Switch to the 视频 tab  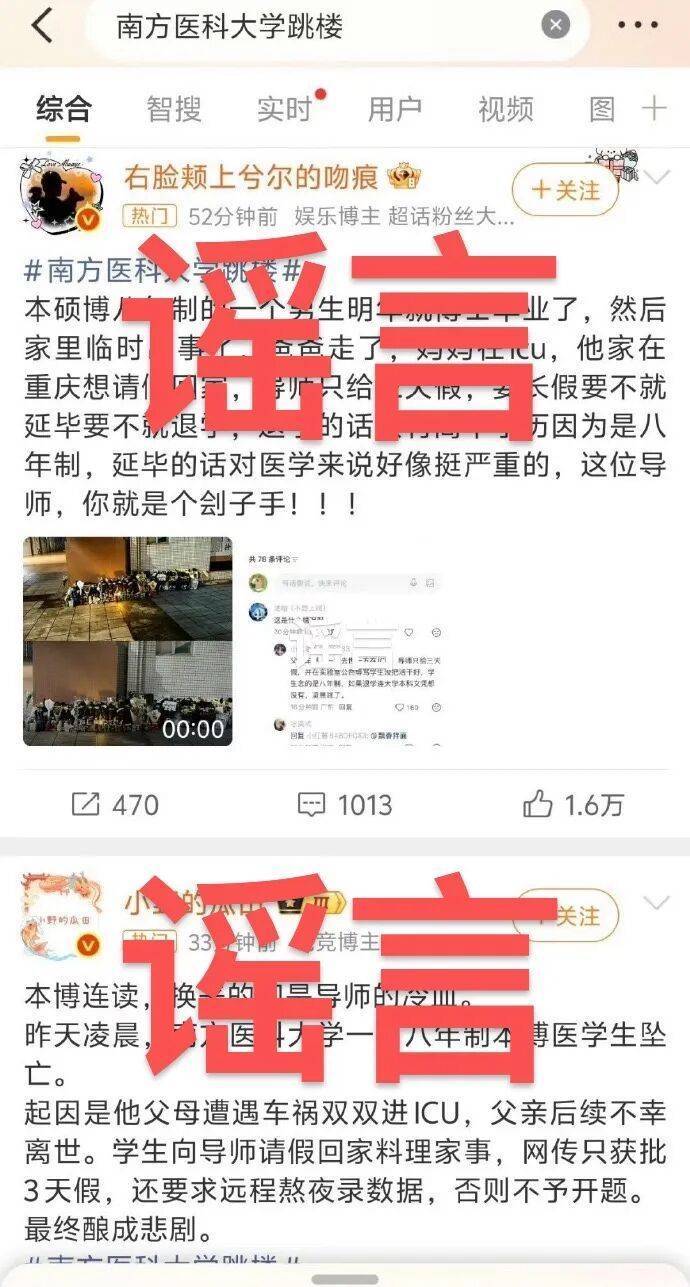pyautogui.click(x=505, y=109)
